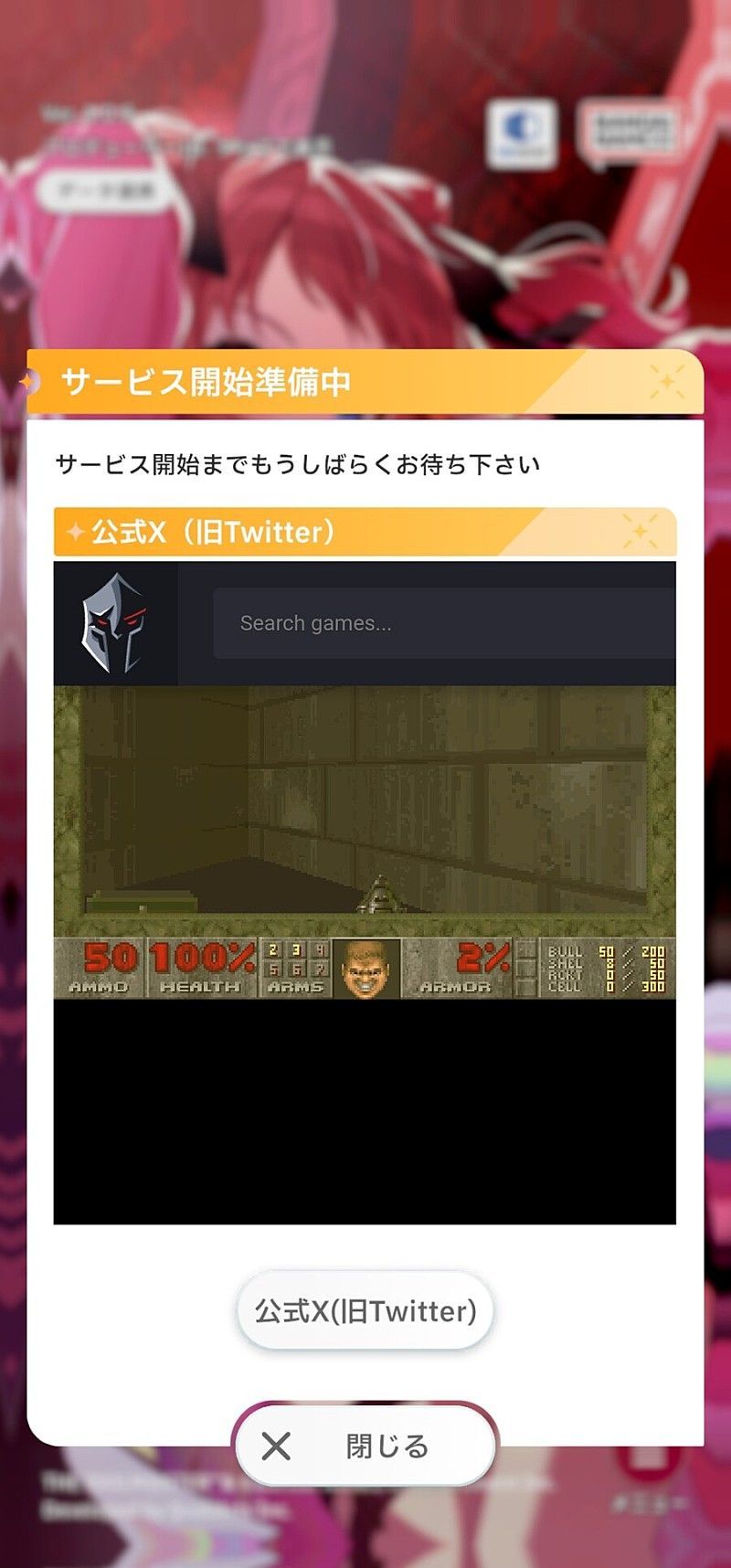The image size is (731, 1568).
Task: Close the dialog with 閉じる
Action: (x=365, y=1446)
